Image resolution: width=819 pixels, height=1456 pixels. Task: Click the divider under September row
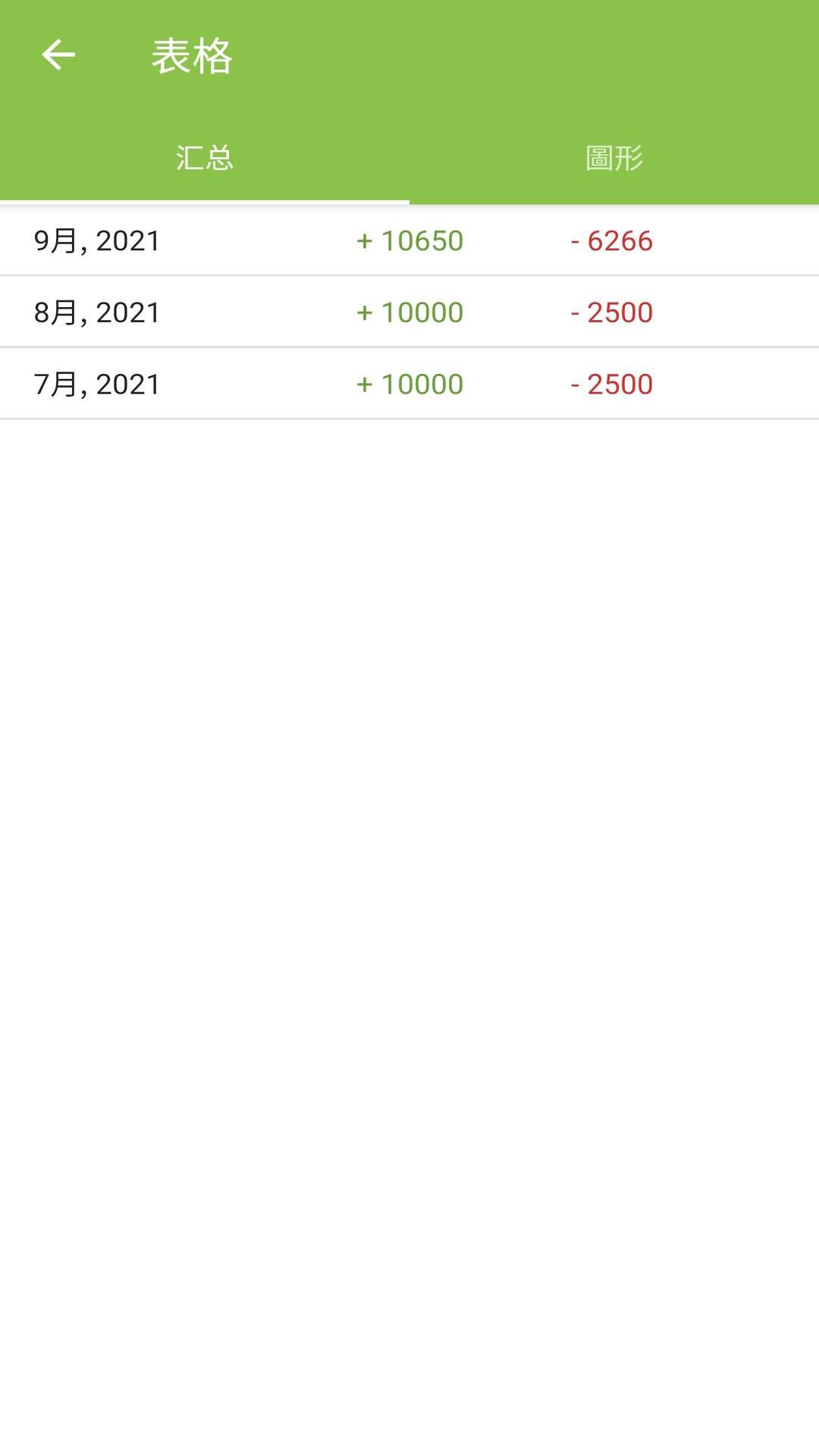pyautogui.click(x=409, y=276)
